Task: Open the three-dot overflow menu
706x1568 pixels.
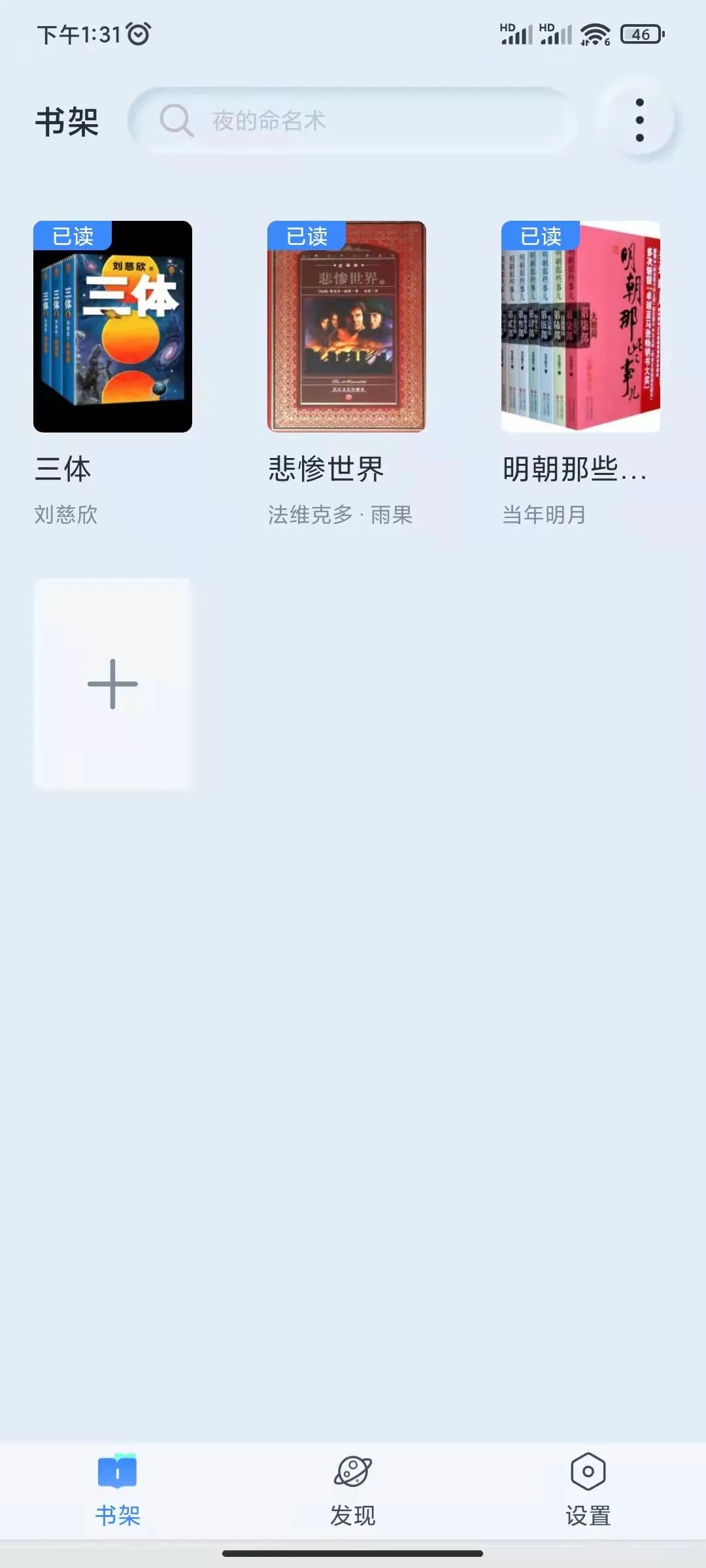Action: (x=639, y=120)
